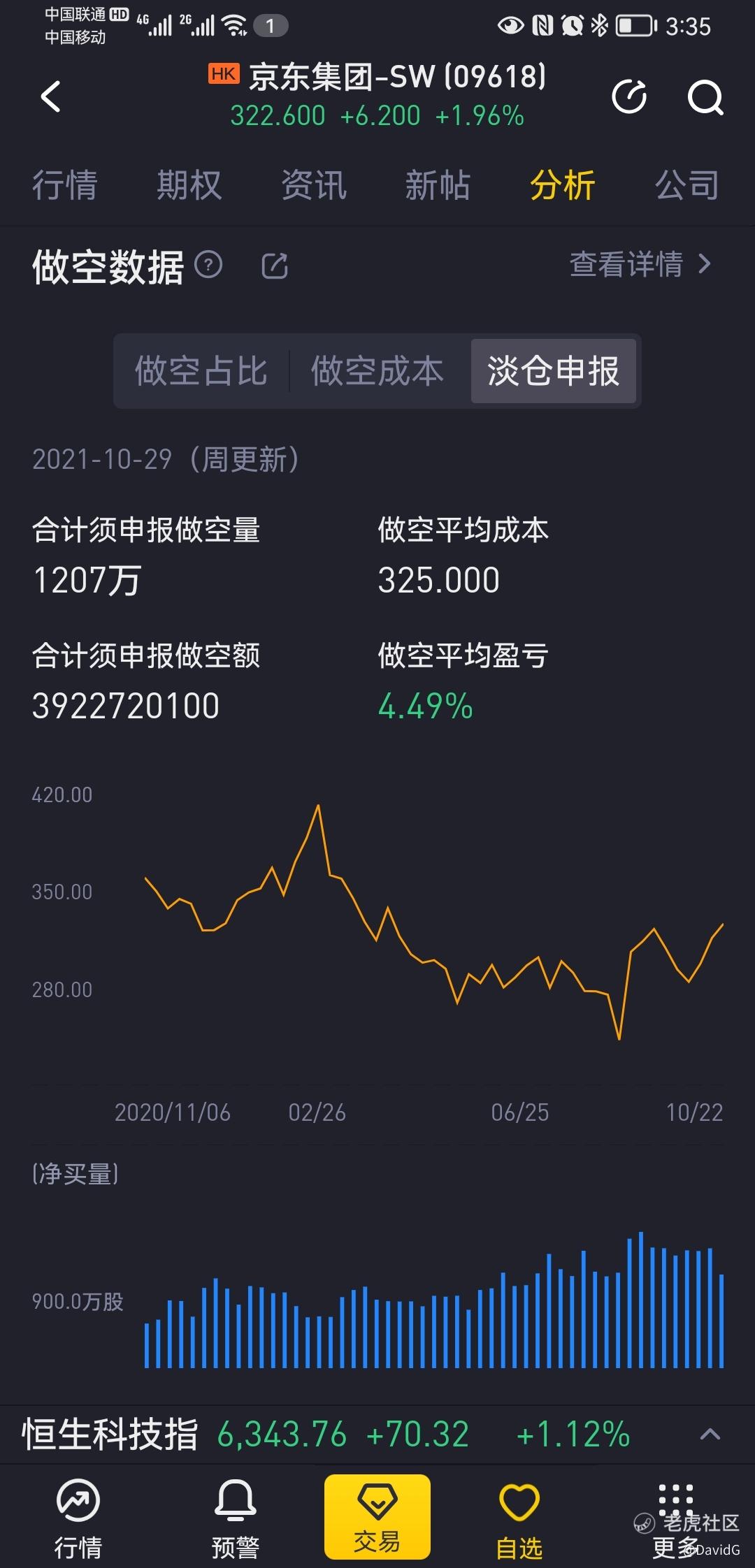Viewport: 755px width, 1568px height.
Task: Select the 做空成本 segment
Action: coord(377,371)
